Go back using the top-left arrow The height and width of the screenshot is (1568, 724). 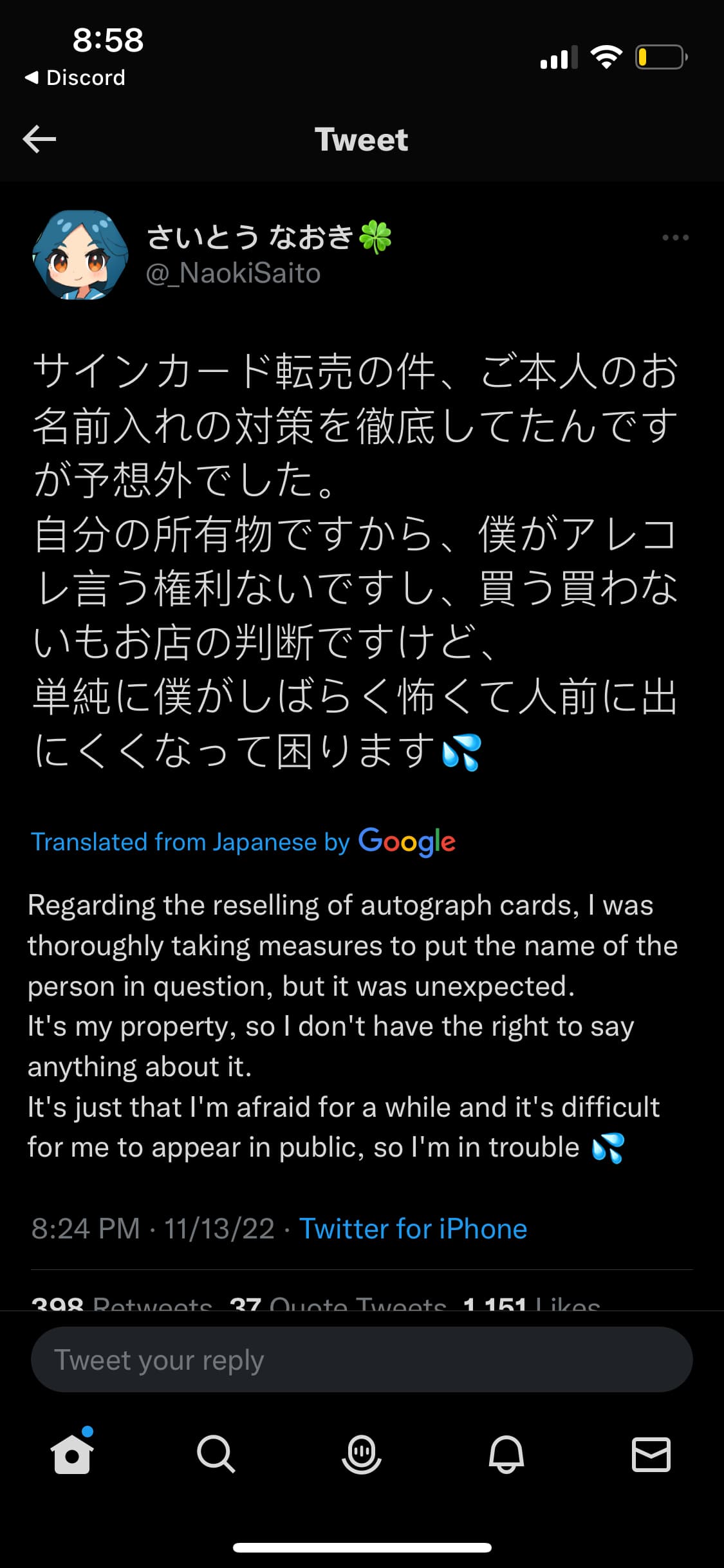click(39, 139)
